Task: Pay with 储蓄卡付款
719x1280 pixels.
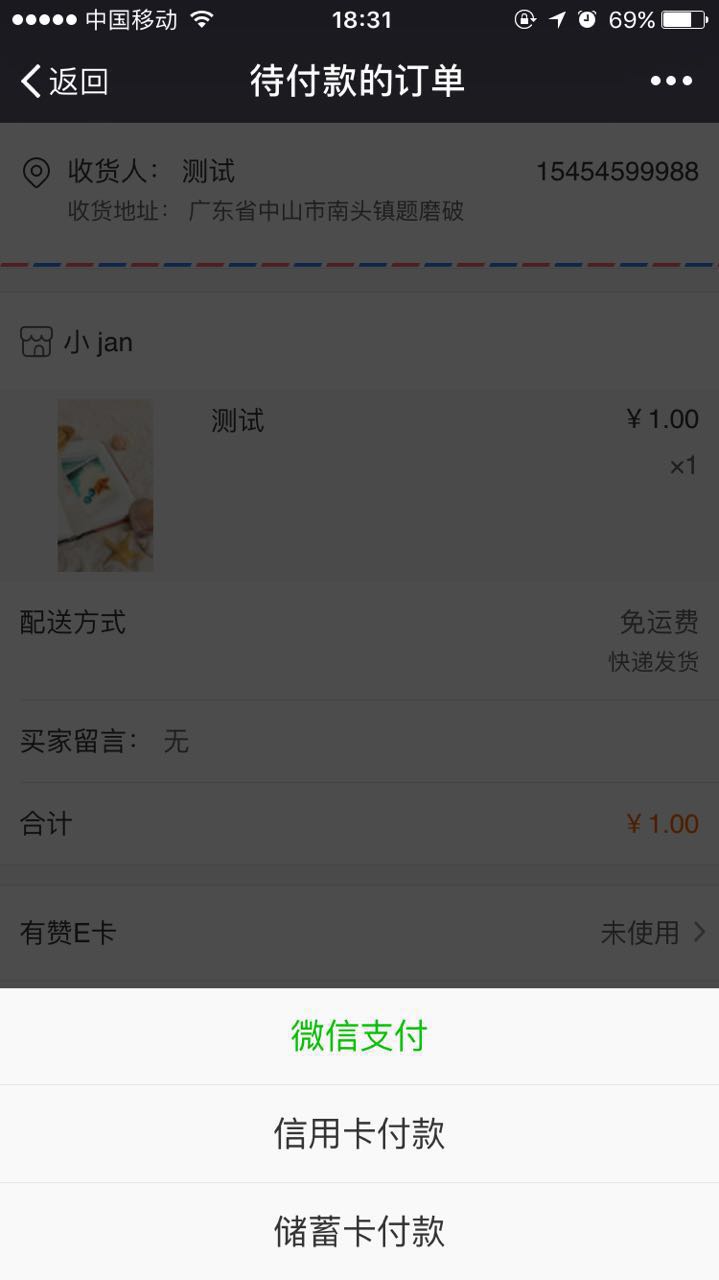Action: tap(359, 1231)
